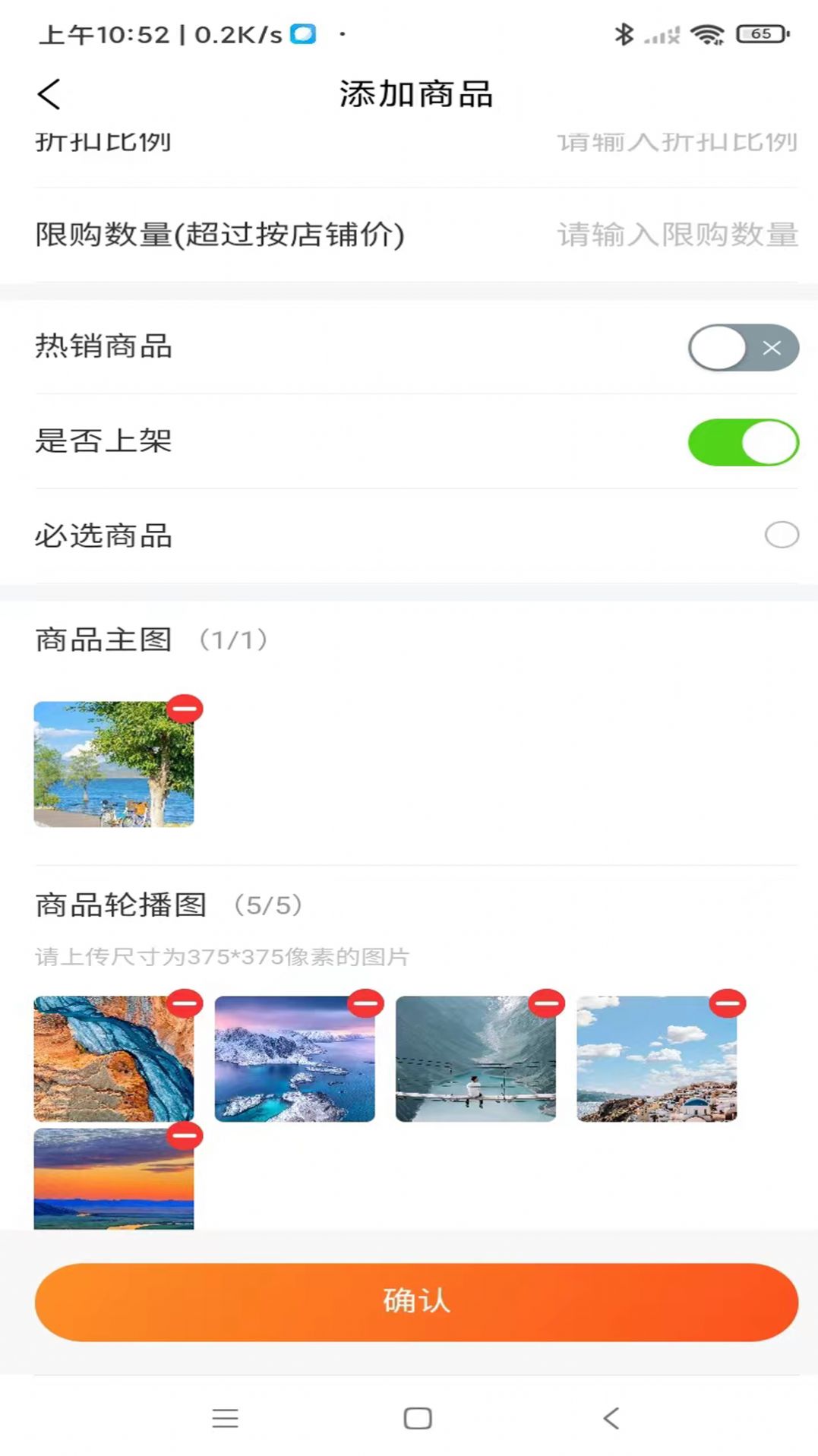Tap the Android home button
Viewport: 818px width, 1456px height.
pyautogui.click(x=415, y=1419)
